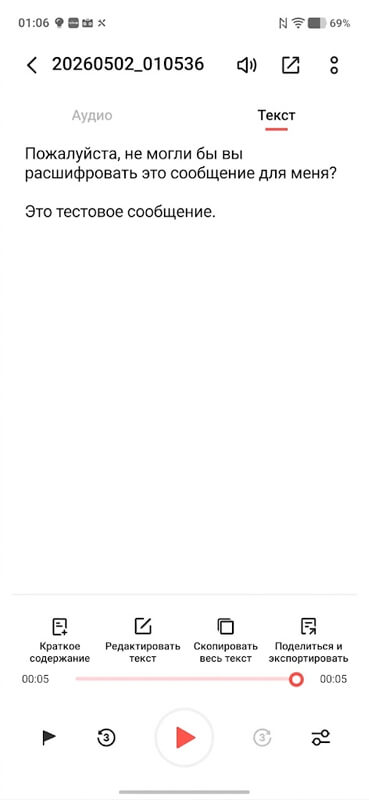Play the recording
This screenshot has height=800, width=369.
[184, 737]
